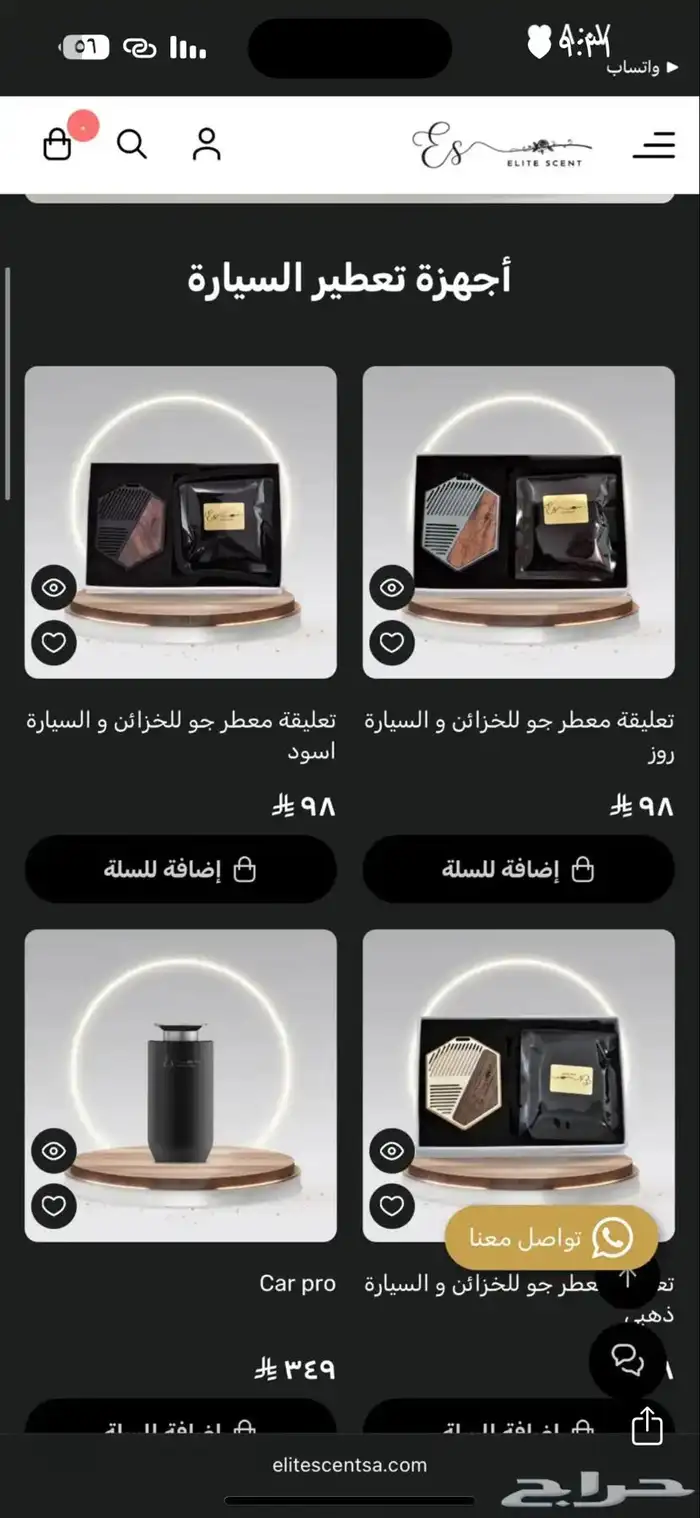Quick view the اسود air freshener eye icon
Viewport: 700px width, 1518px height.
pyautogui.click(x=54, y=588)
